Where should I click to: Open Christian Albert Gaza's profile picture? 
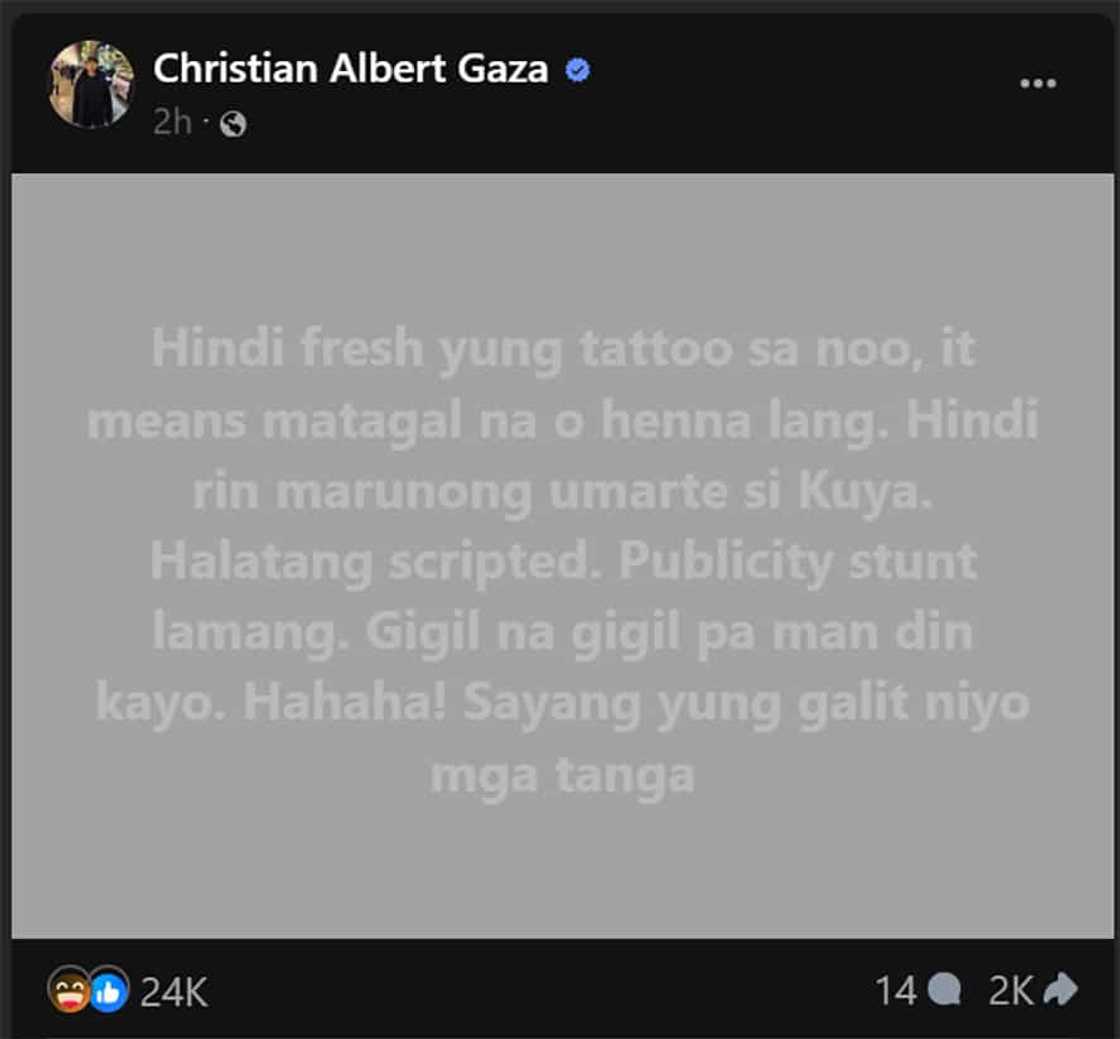[91, 85]
